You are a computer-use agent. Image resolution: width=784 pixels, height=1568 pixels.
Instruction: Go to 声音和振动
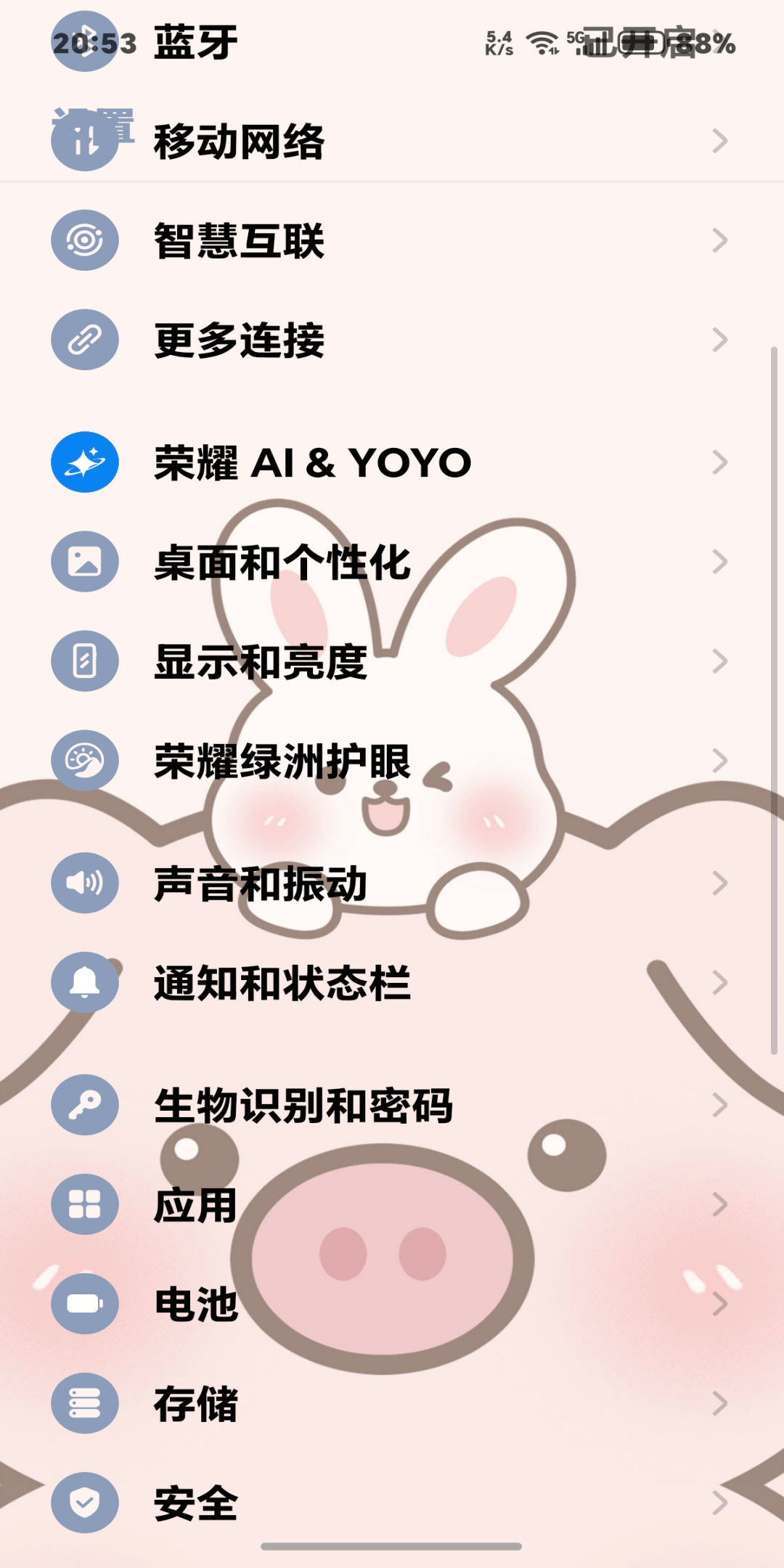[x=260, y=883]
